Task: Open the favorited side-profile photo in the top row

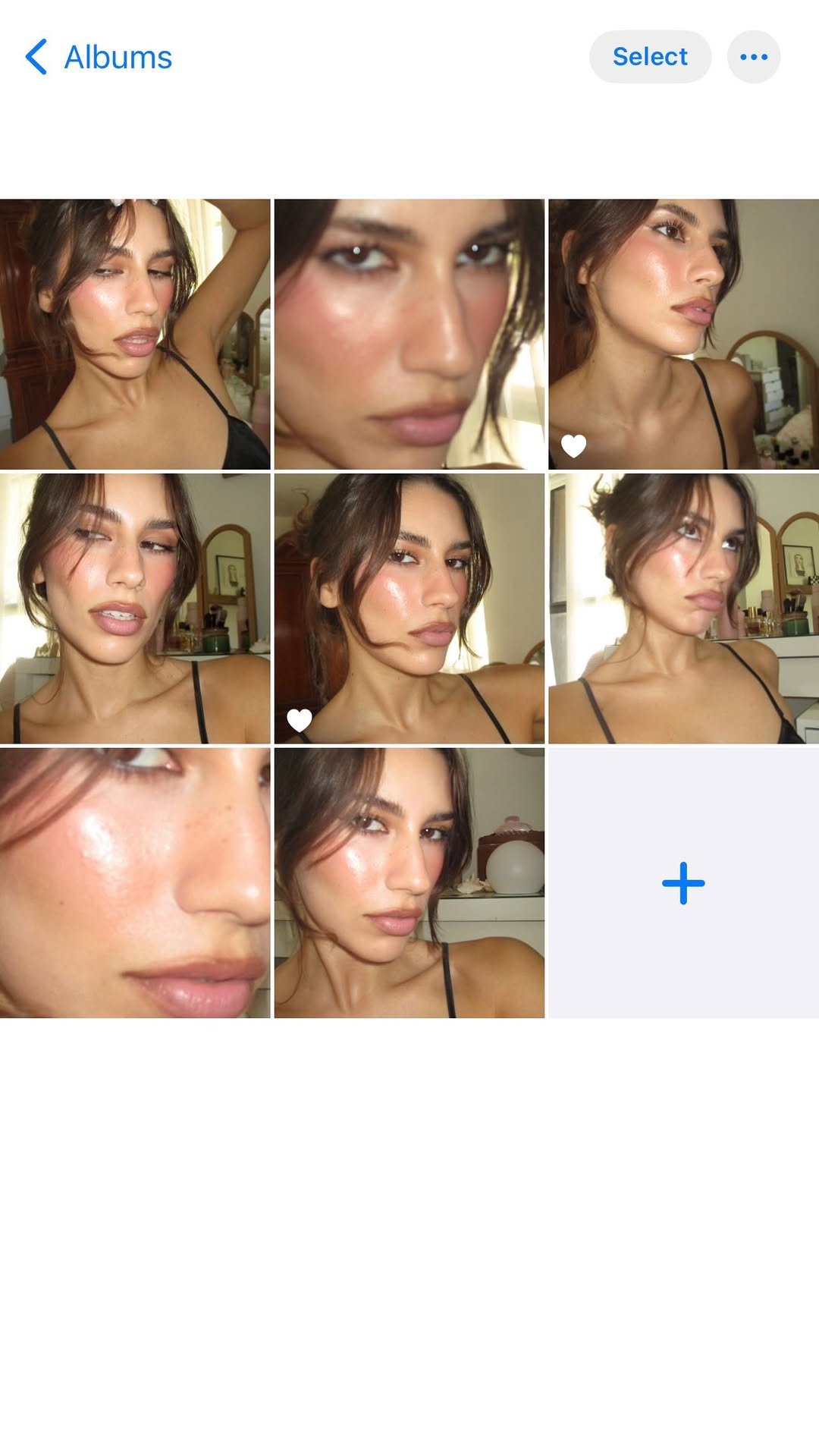Action: pos(683,334)
